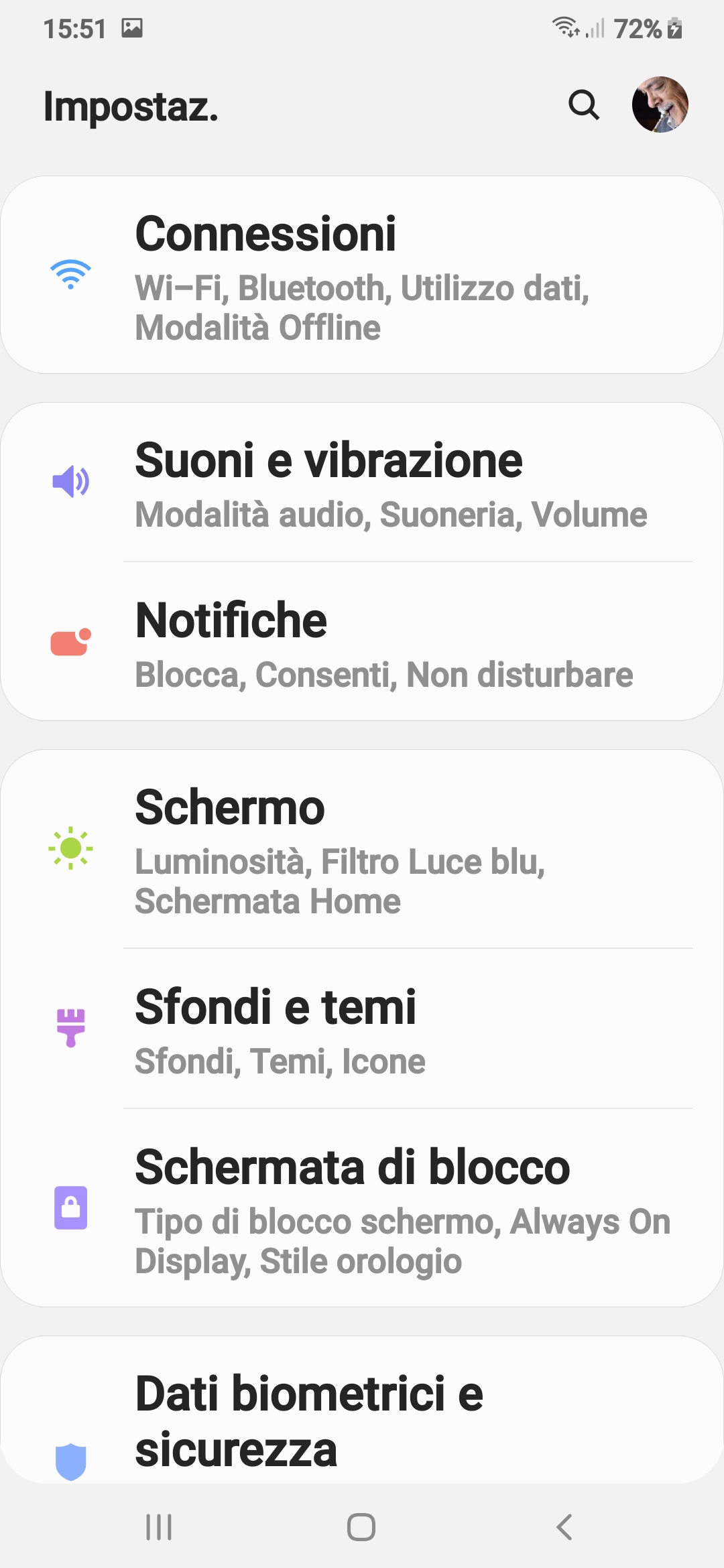
Task: Open Connessioni settings
Action: click(362, 275)
